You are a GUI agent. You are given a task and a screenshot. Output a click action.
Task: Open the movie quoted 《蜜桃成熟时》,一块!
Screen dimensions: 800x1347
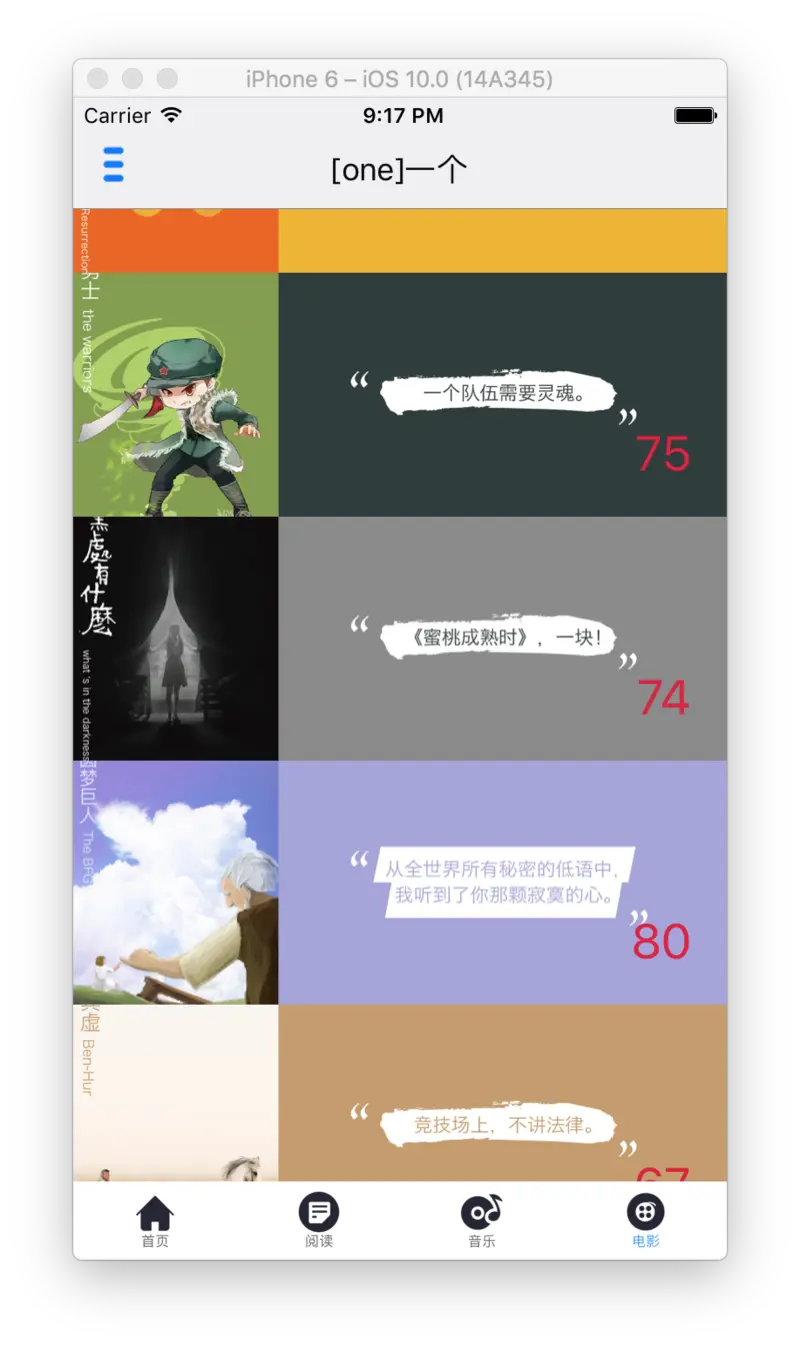click(500, 638)
